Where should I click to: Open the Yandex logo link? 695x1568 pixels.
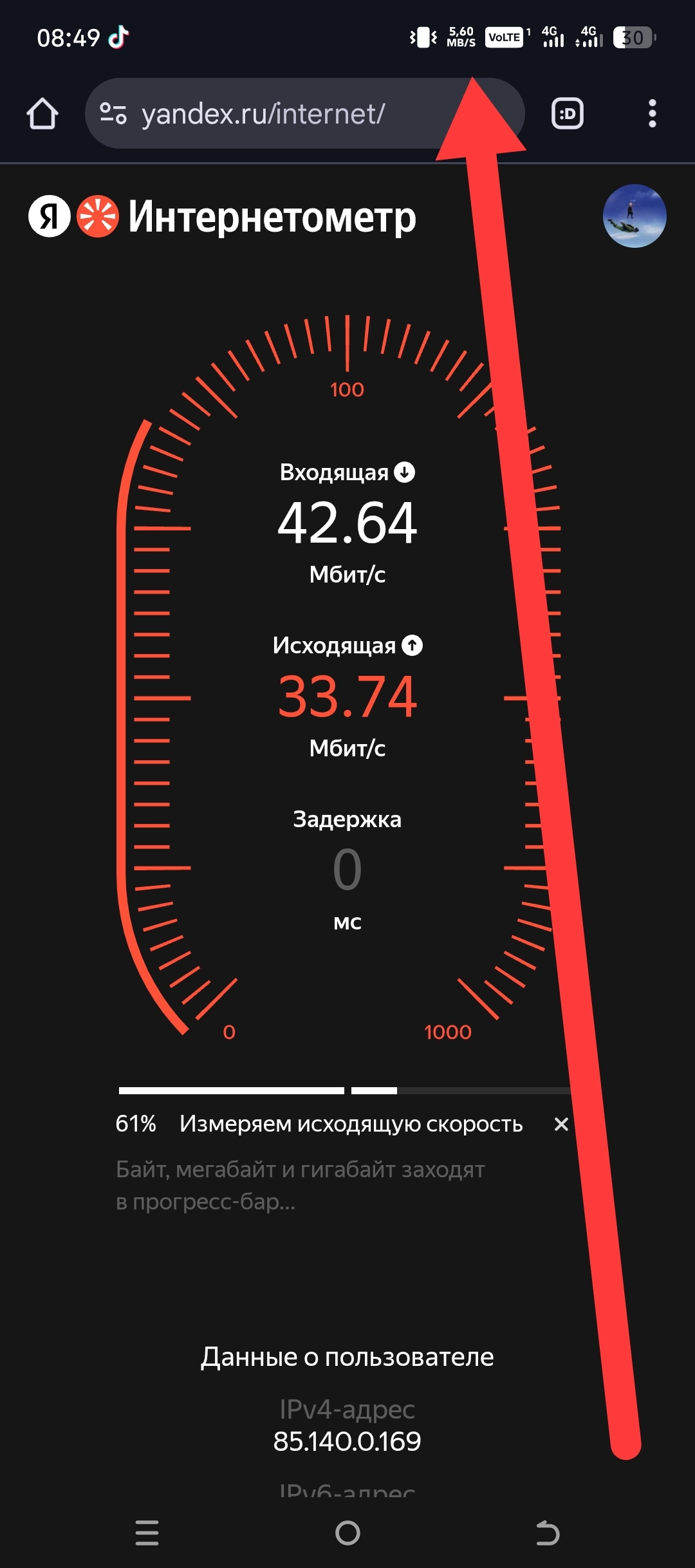coord(50,216)
